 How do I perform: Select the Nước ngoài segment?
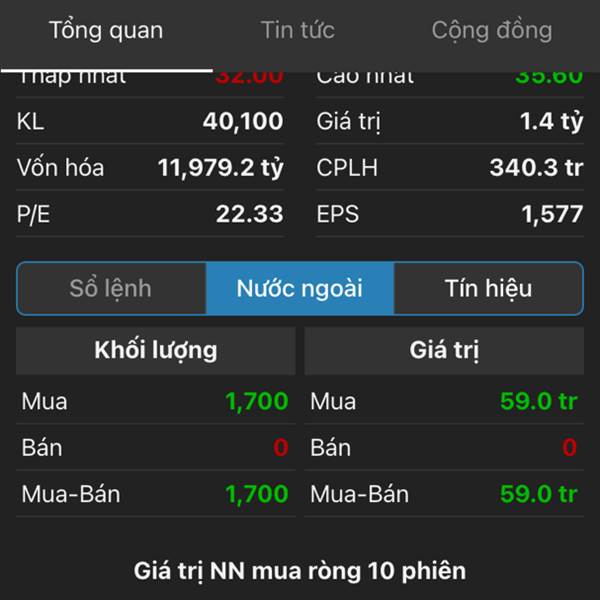click(299, 289)
